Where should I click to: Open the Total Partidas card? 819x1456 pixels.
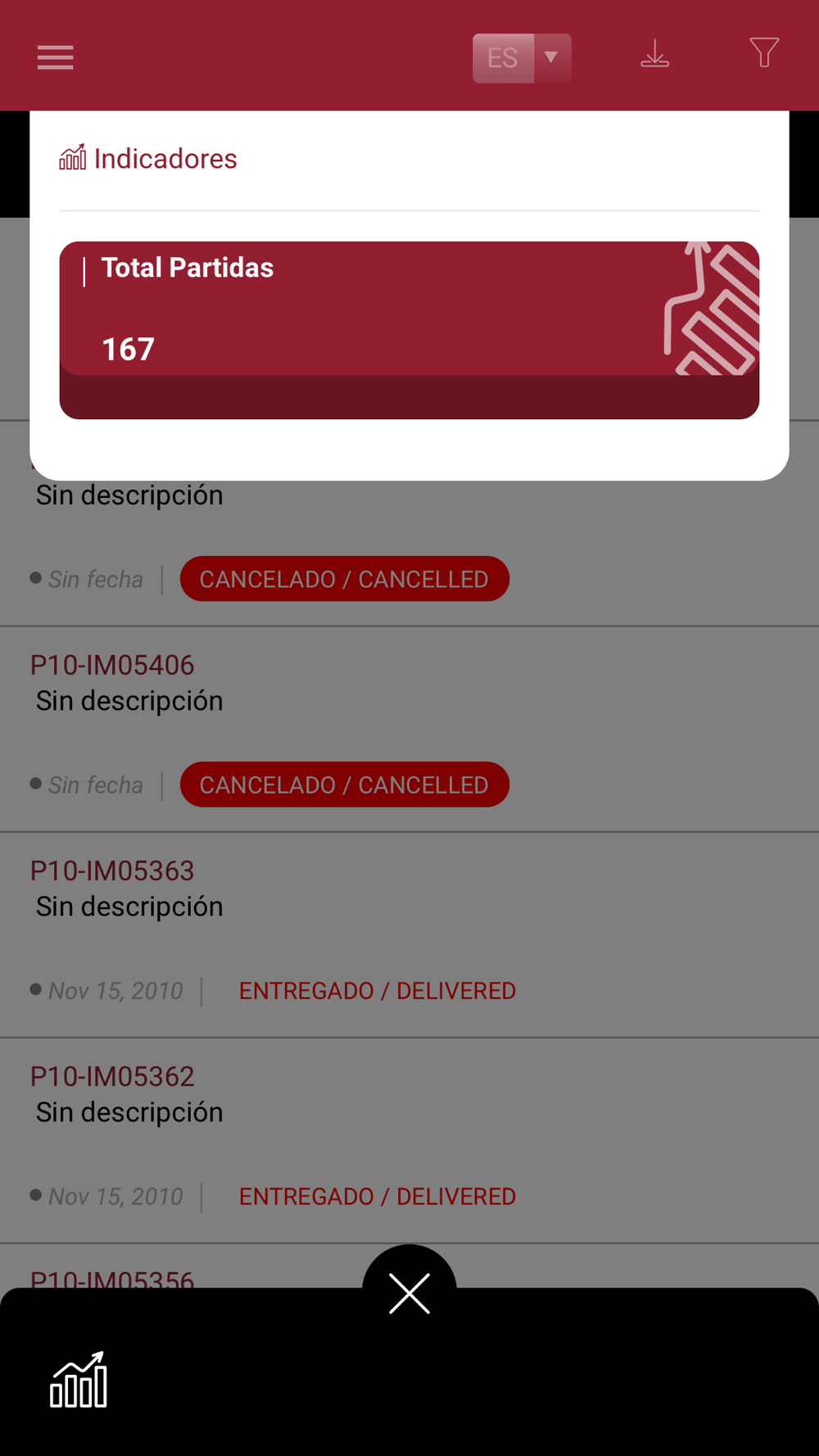(409, 330)
